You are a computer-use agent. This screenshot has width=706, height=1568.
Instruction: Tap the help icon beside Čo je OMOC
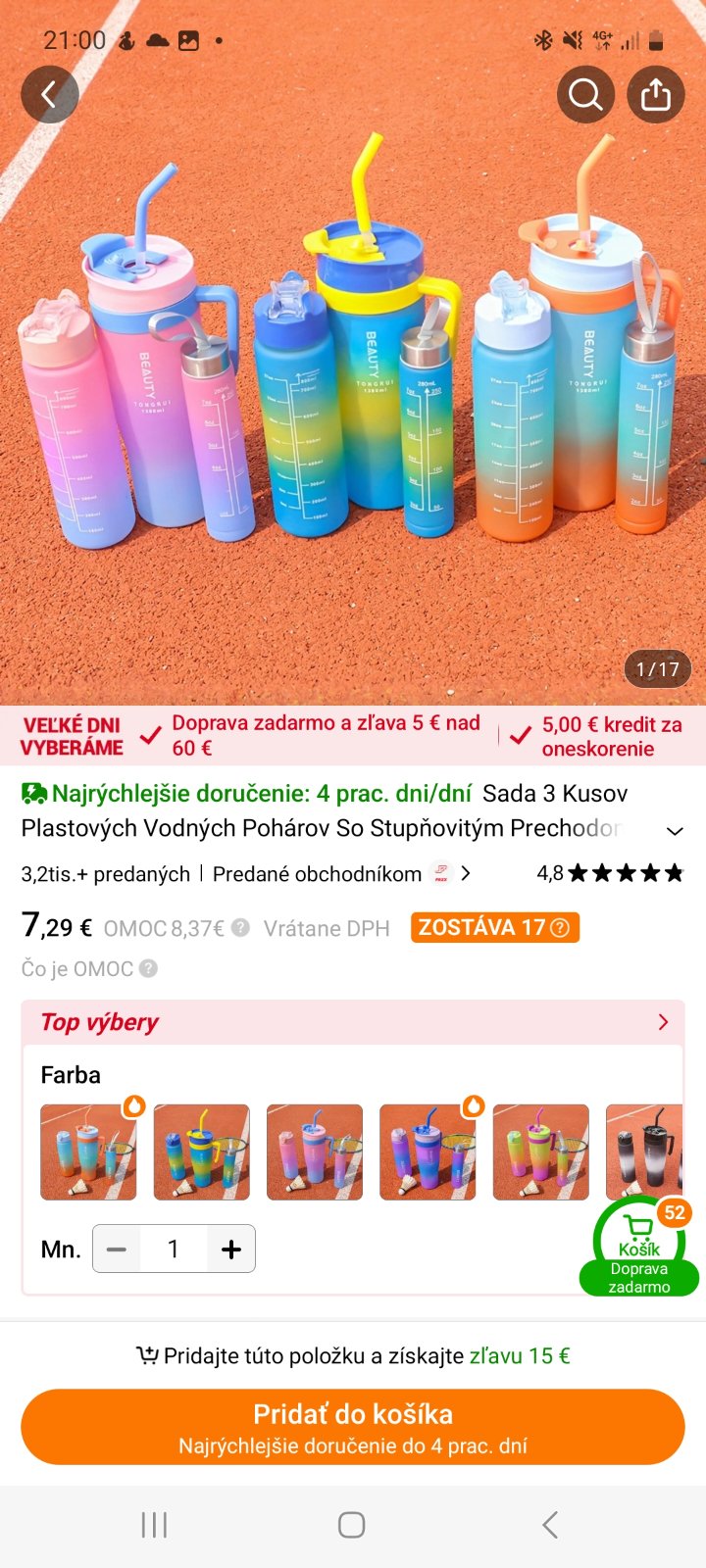(x=148, y=969)
